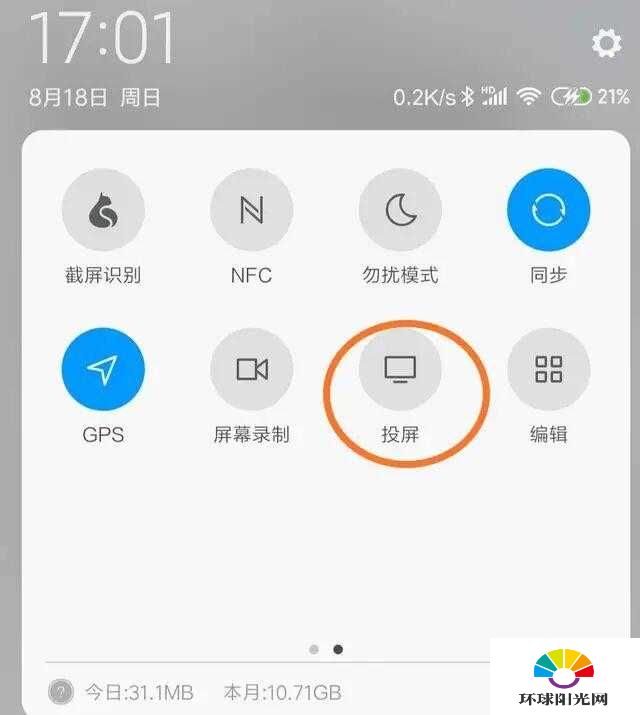Disable GPS location
The height and width of the screenshot is (715, 640).
point(103,369)
